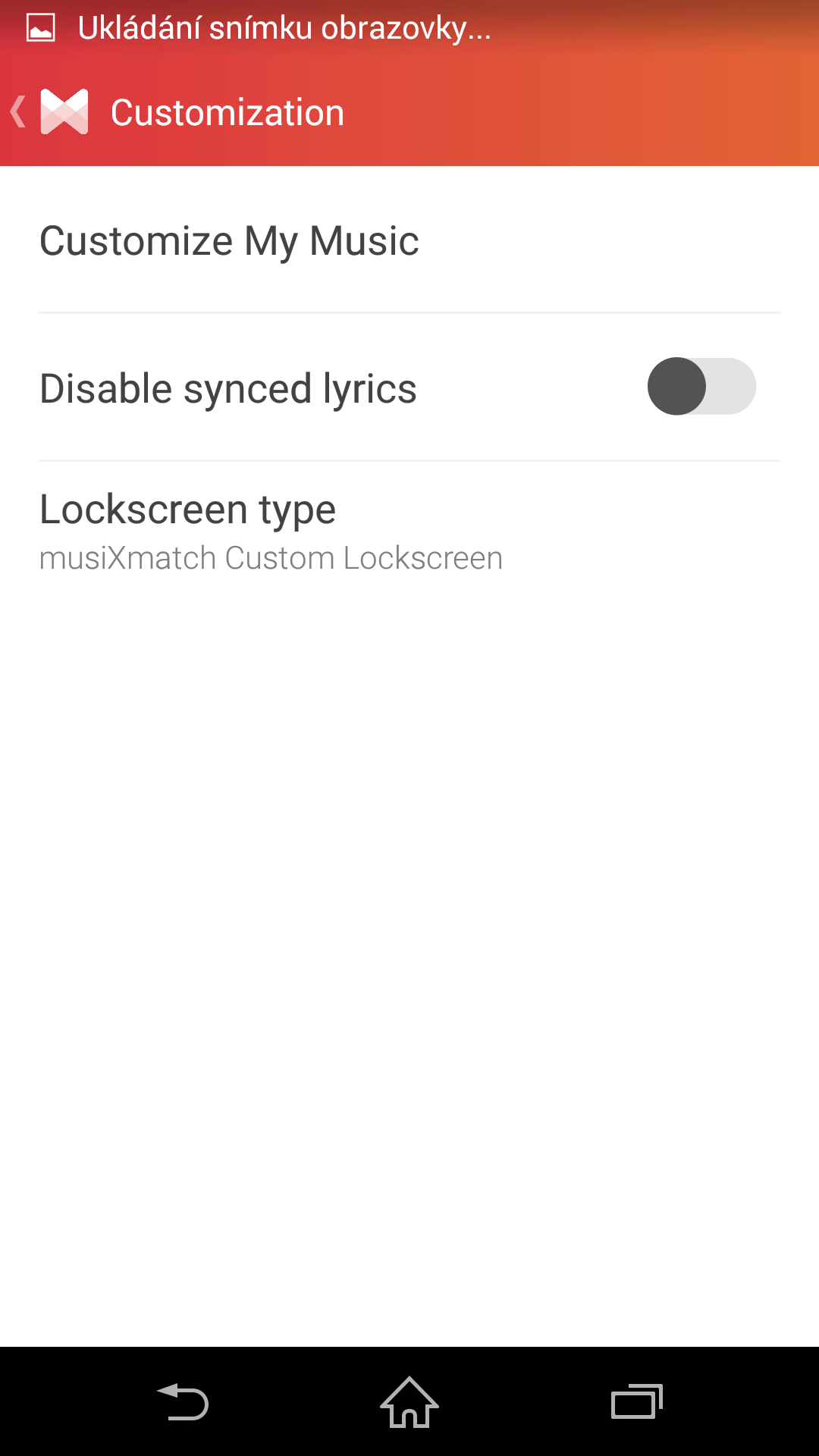Toggle the Disable synced lyrics switch
The image size is (819, 1456).
pos(701,386)
